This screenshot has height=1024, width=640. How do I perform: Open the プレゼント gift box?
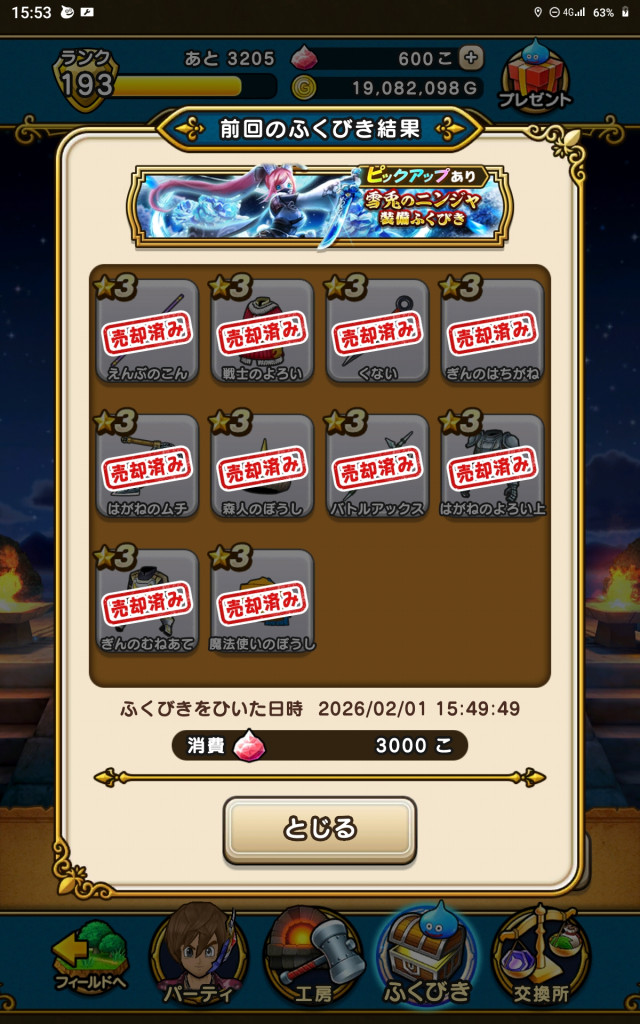click(536, 77)
